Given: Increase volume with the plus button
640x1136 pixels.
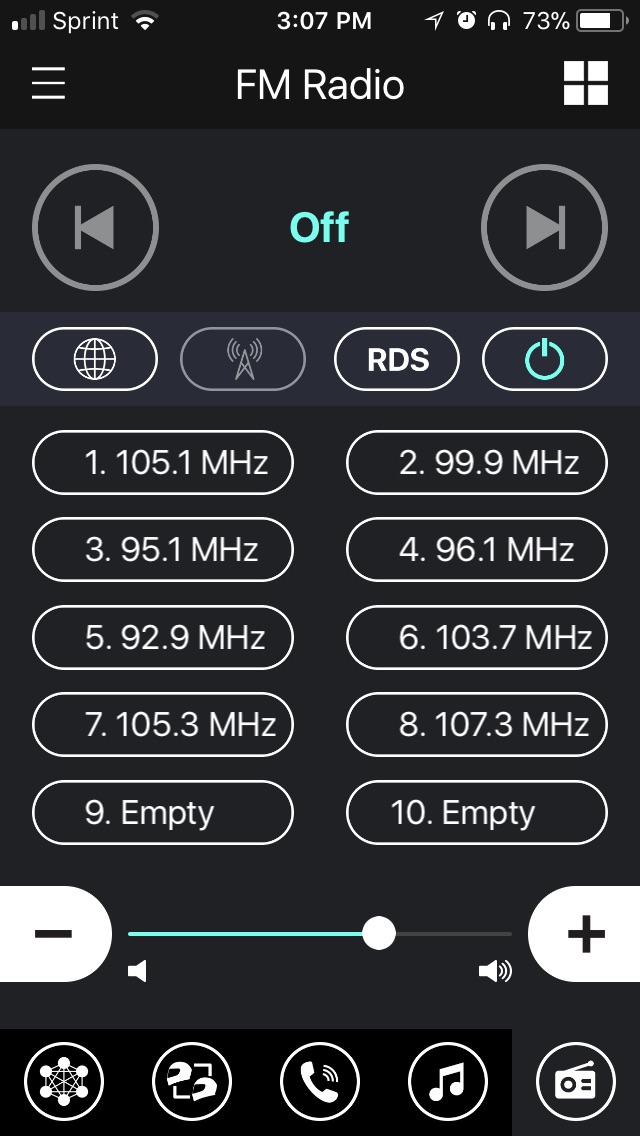Looking at the screenshot, I should click(584, 934).
